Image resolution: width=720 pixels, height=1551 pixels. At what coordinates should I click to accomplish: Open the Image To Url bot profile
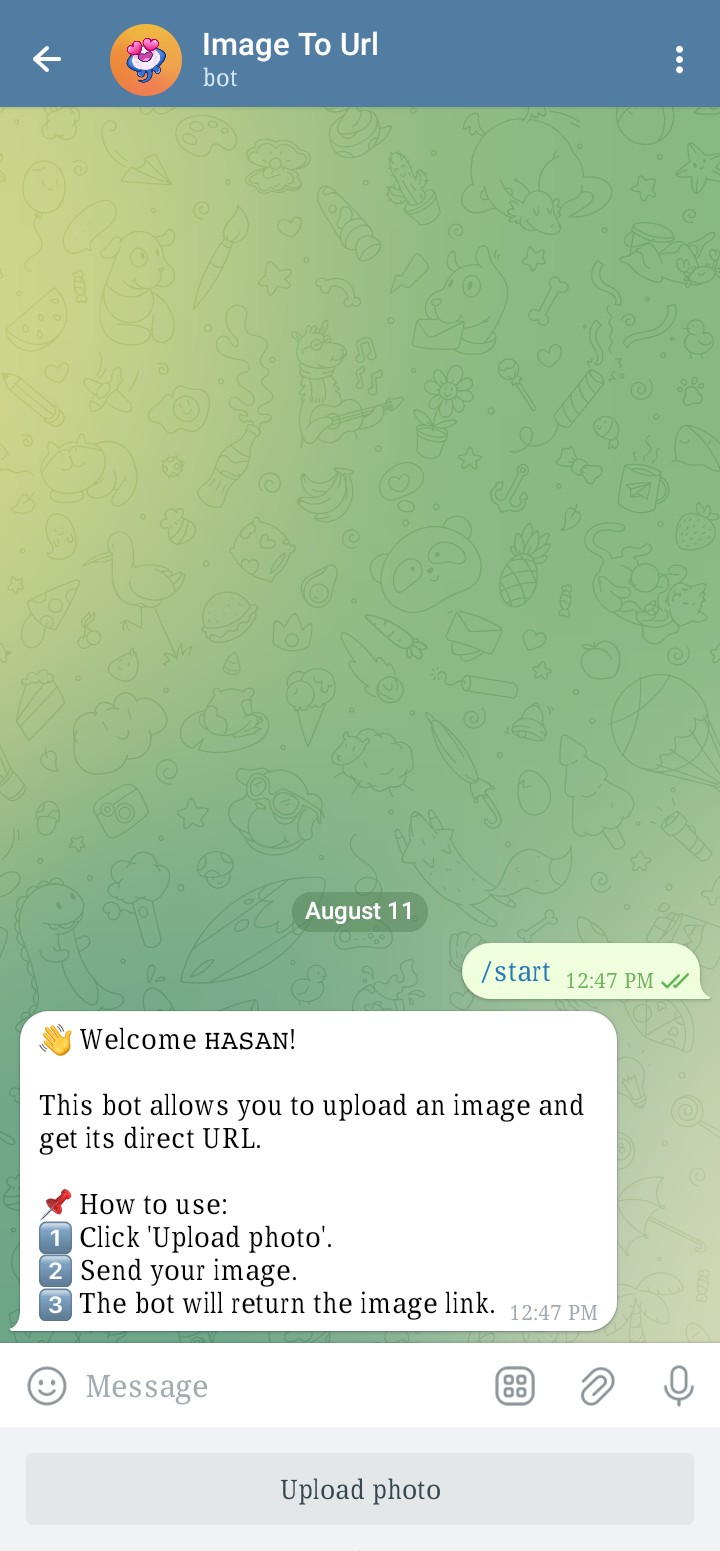(290, 58)
